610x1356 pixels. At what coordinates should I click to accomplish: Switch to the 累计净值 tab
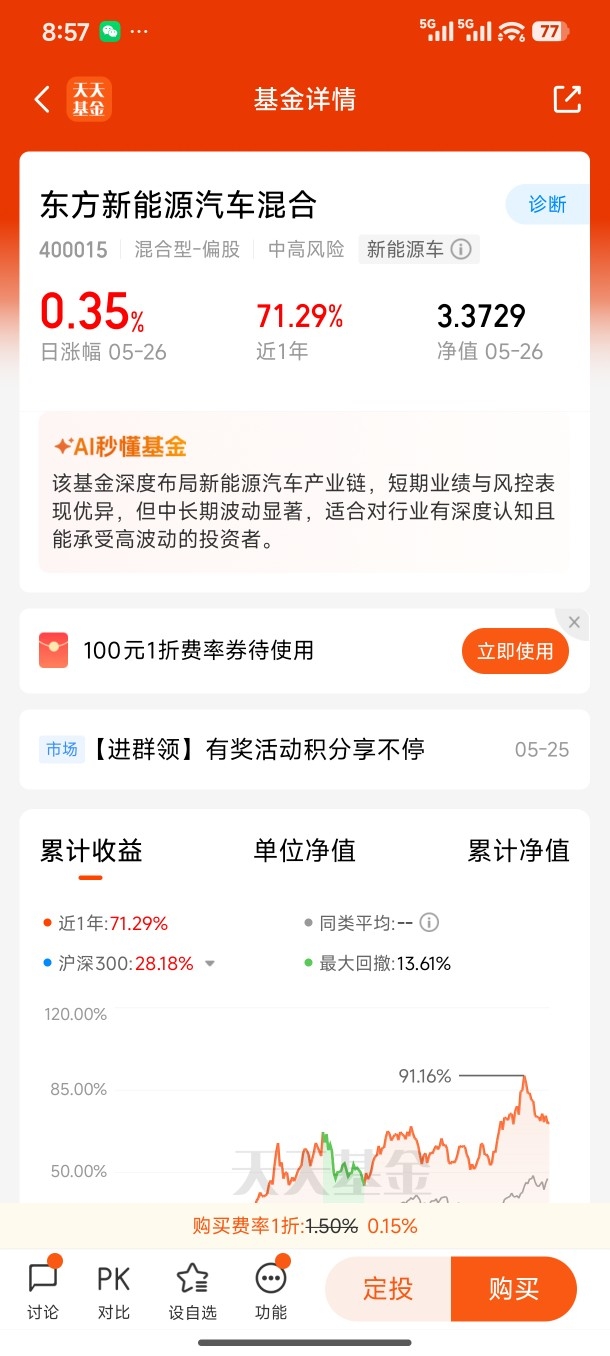tap(518, 851)
